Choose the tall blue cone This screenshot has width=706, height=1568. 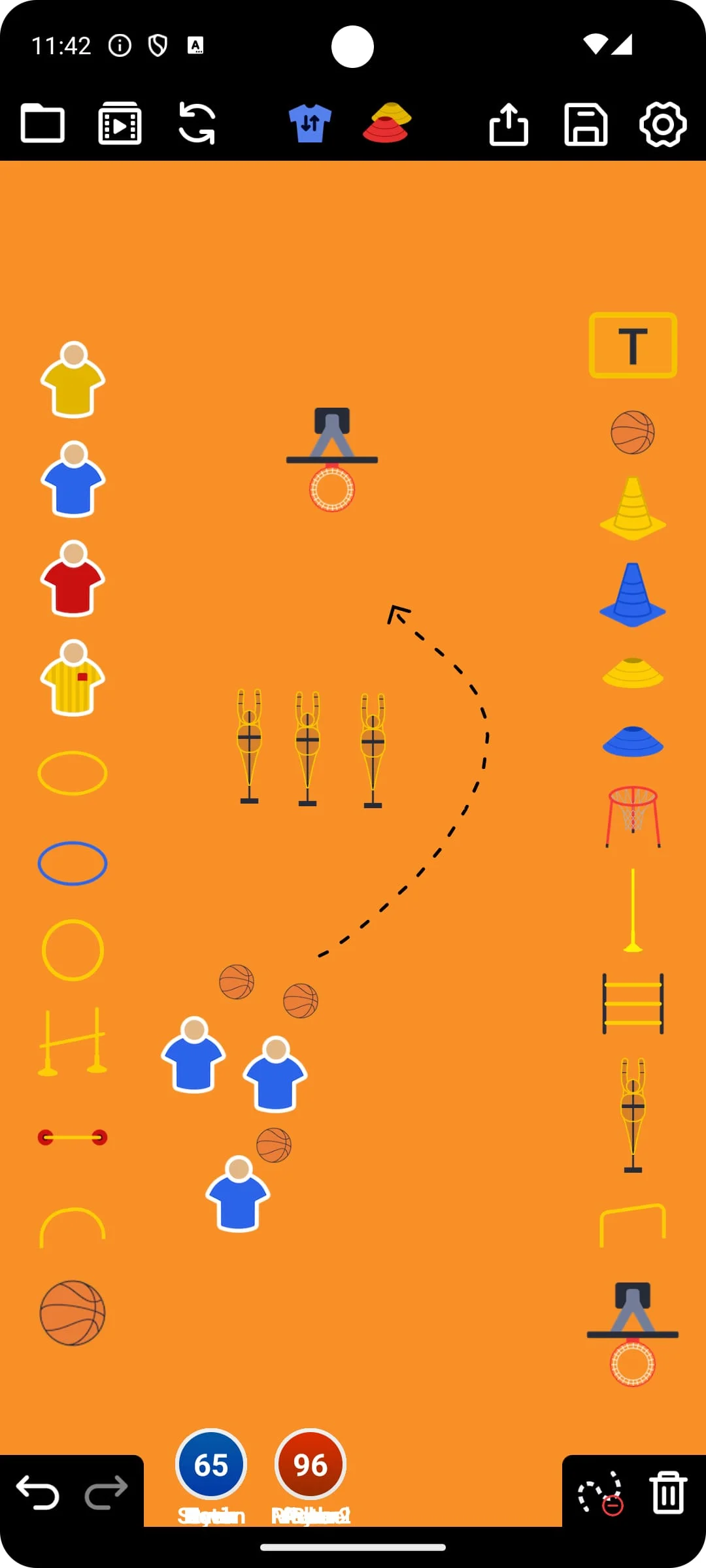632,595
